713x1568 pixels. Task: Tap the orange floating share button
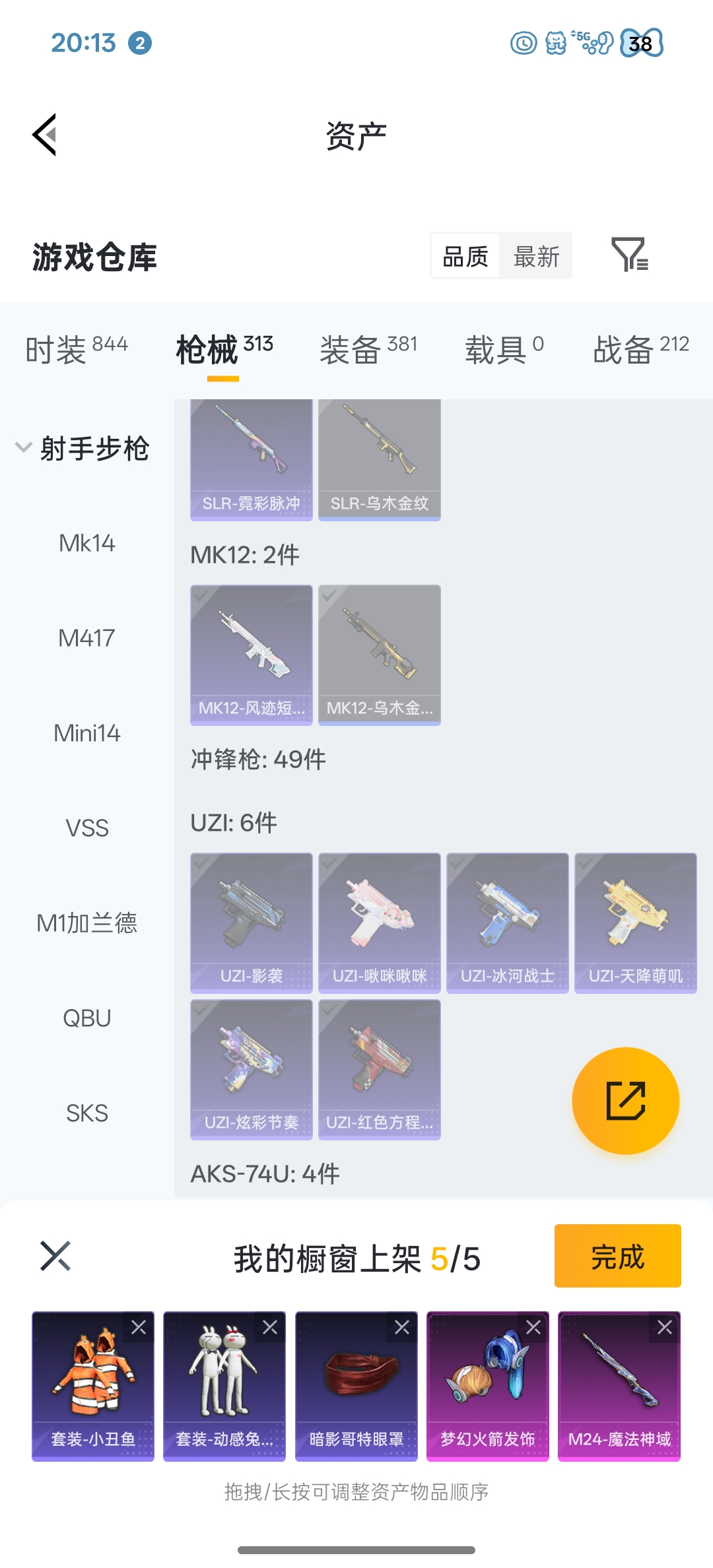tap(625, 1101)
